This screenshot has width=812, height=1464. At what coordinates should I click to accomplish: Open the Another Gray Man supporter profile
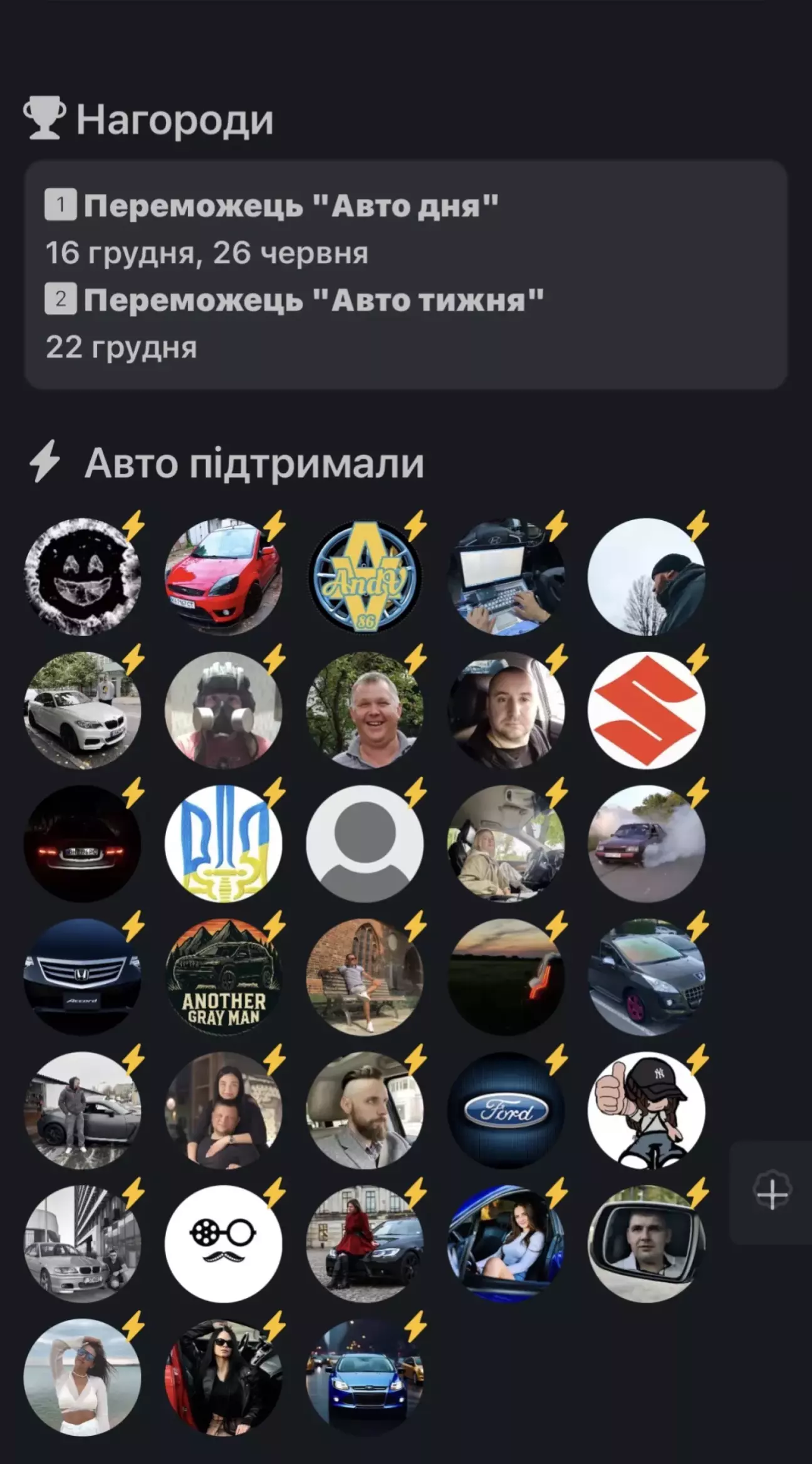pos(223,977)
